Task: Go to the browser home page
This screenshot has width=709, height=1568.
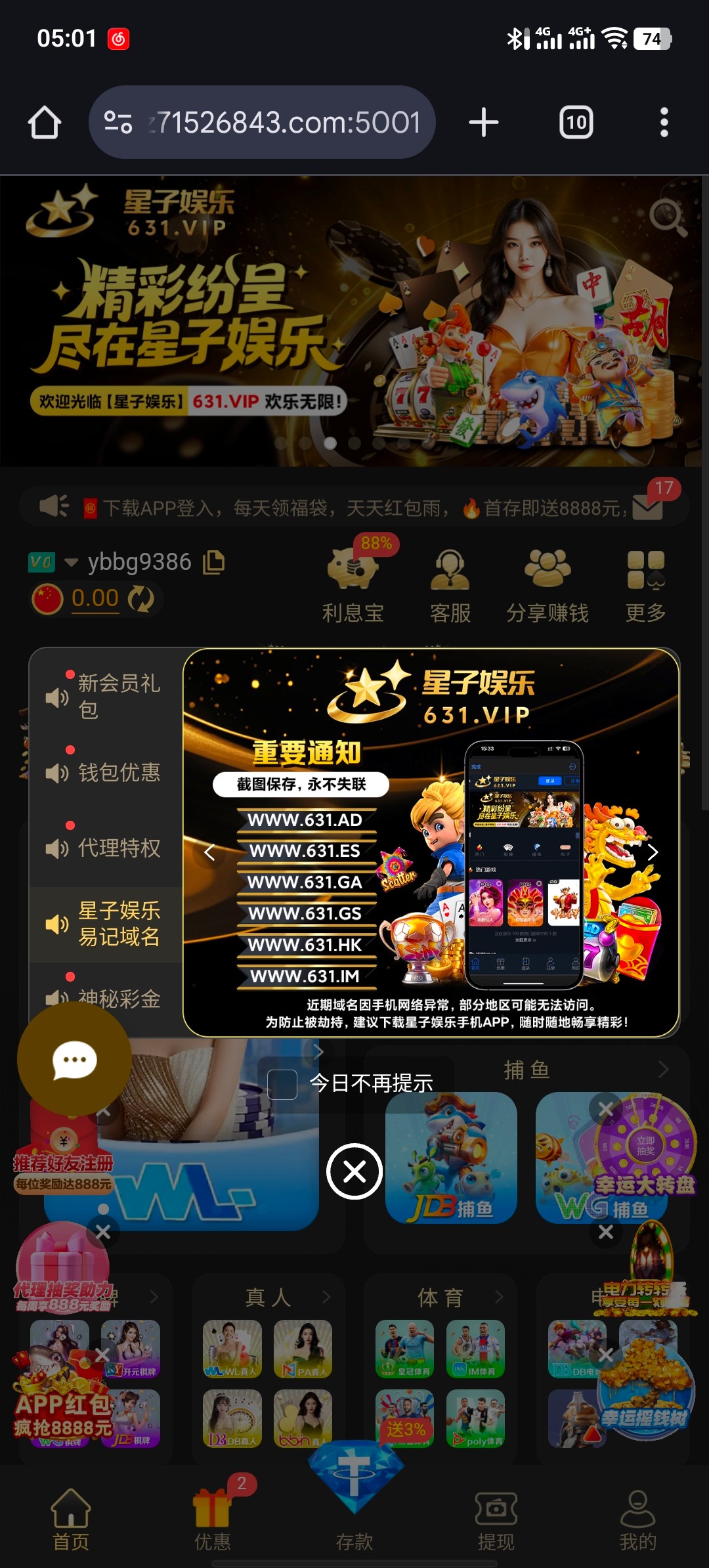Action: [45, 123]
